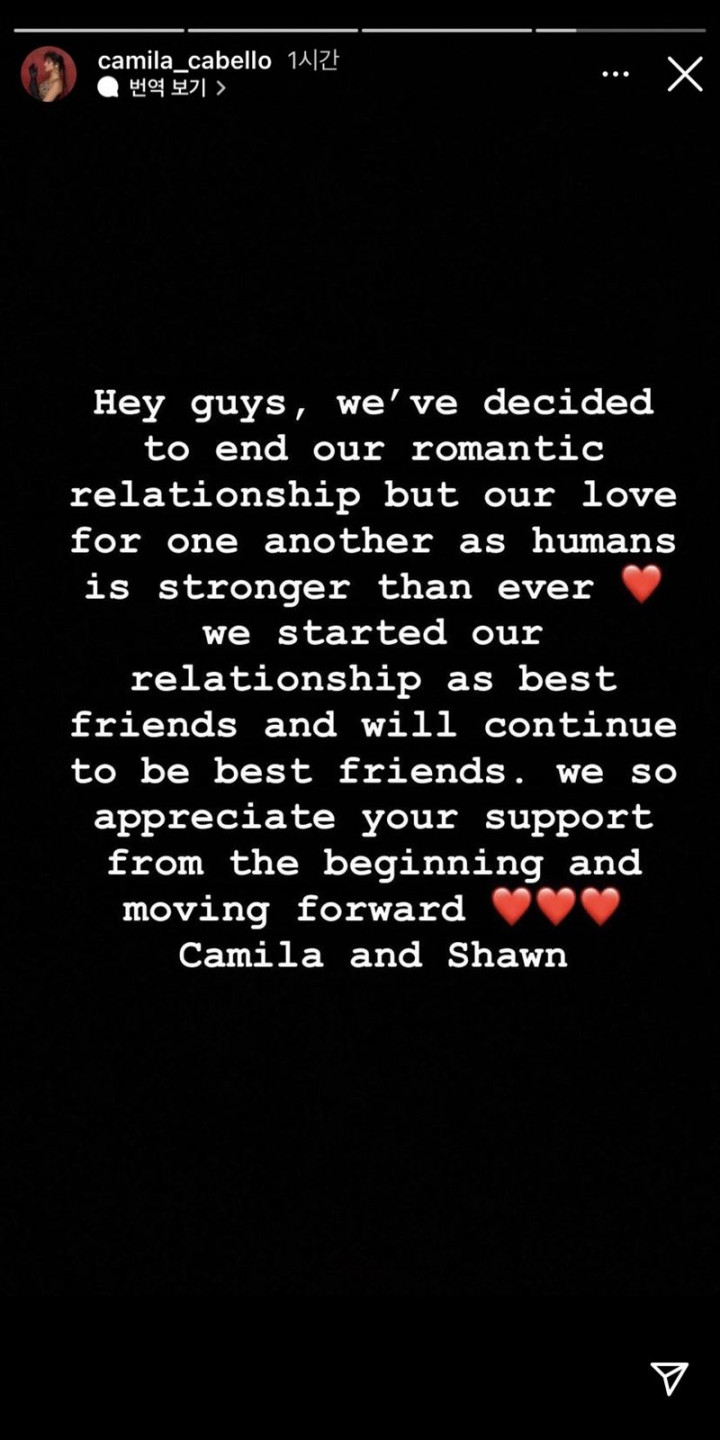This screenshot has width=720, height=1440.
Task: Close the story viewer
Action: 685,74
